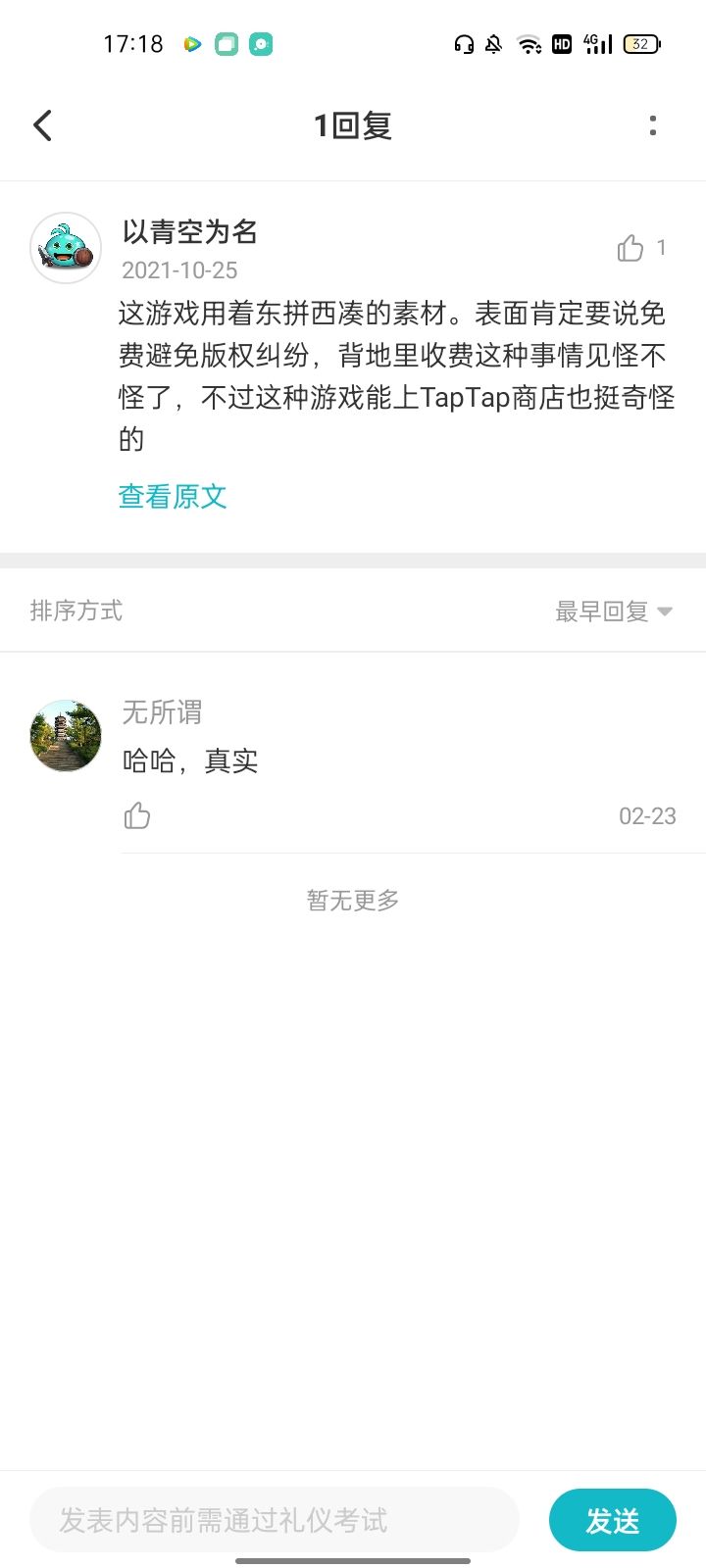Tap 以青空为名's avatar to view profile
Screen dimensions: 706x1568
[65, 248]
